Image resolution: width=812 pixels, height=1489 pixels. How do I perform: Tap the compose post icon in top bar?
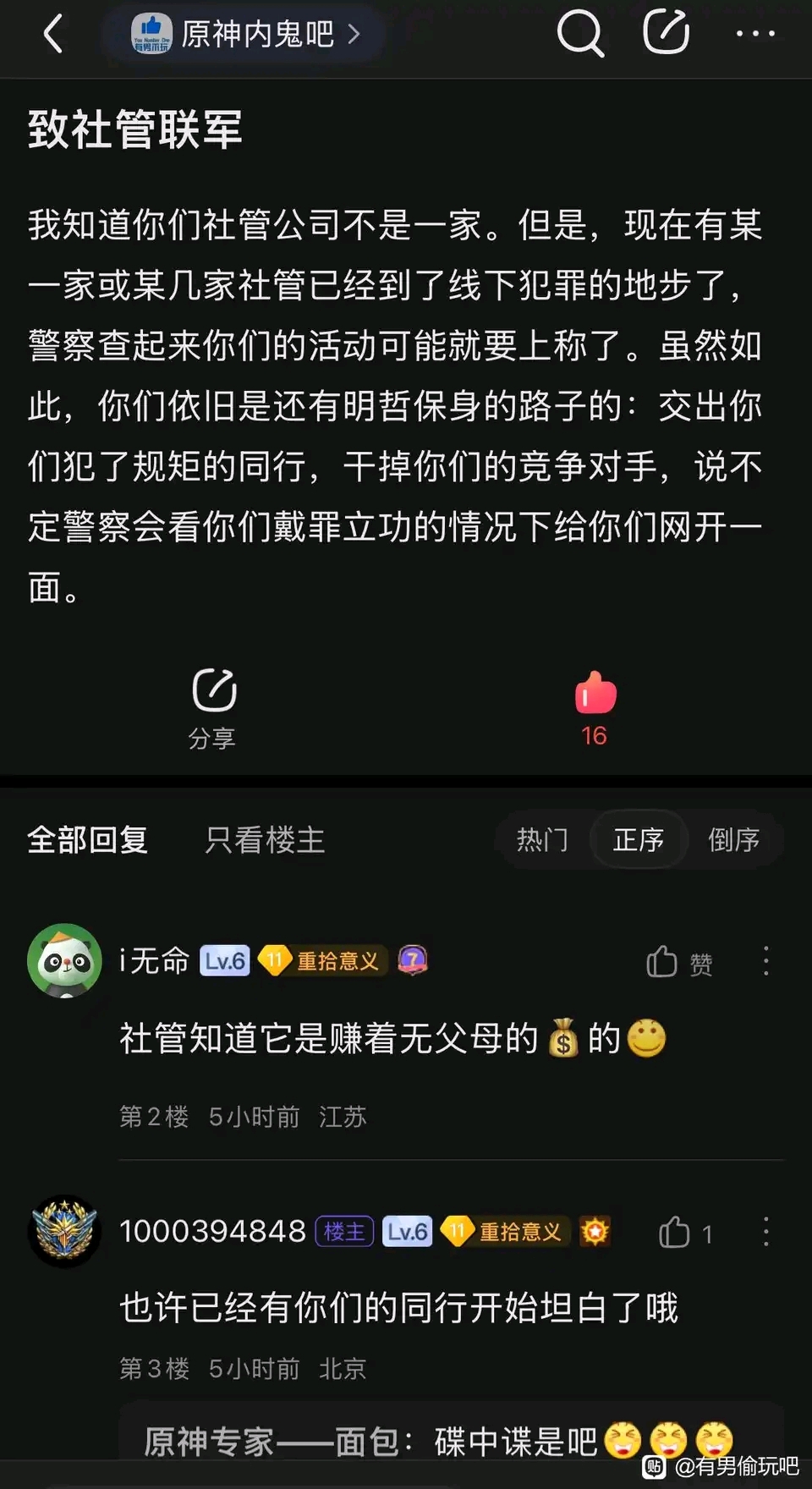(666, 33)
